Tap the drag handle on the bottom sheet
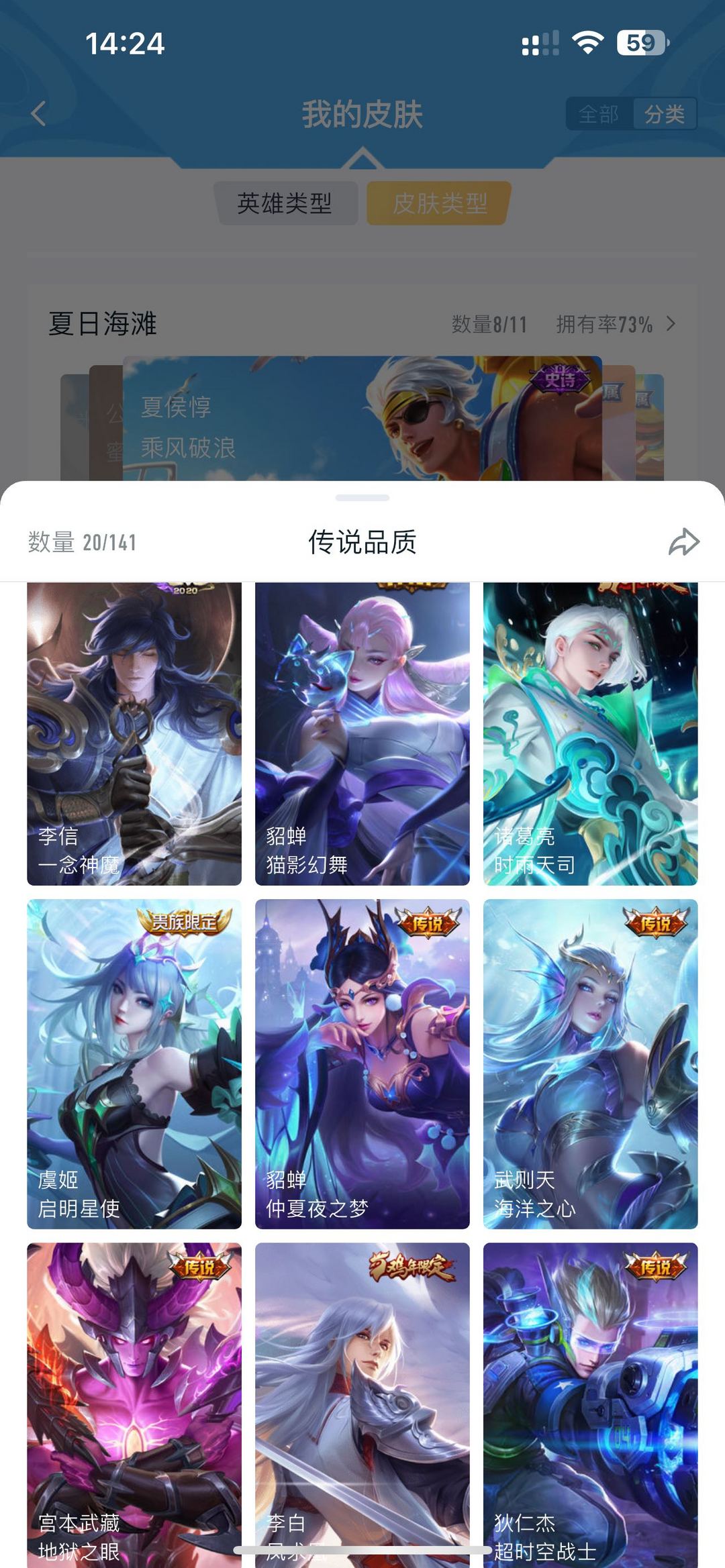Screen dimensions: 725x1568 pos(362,496)
